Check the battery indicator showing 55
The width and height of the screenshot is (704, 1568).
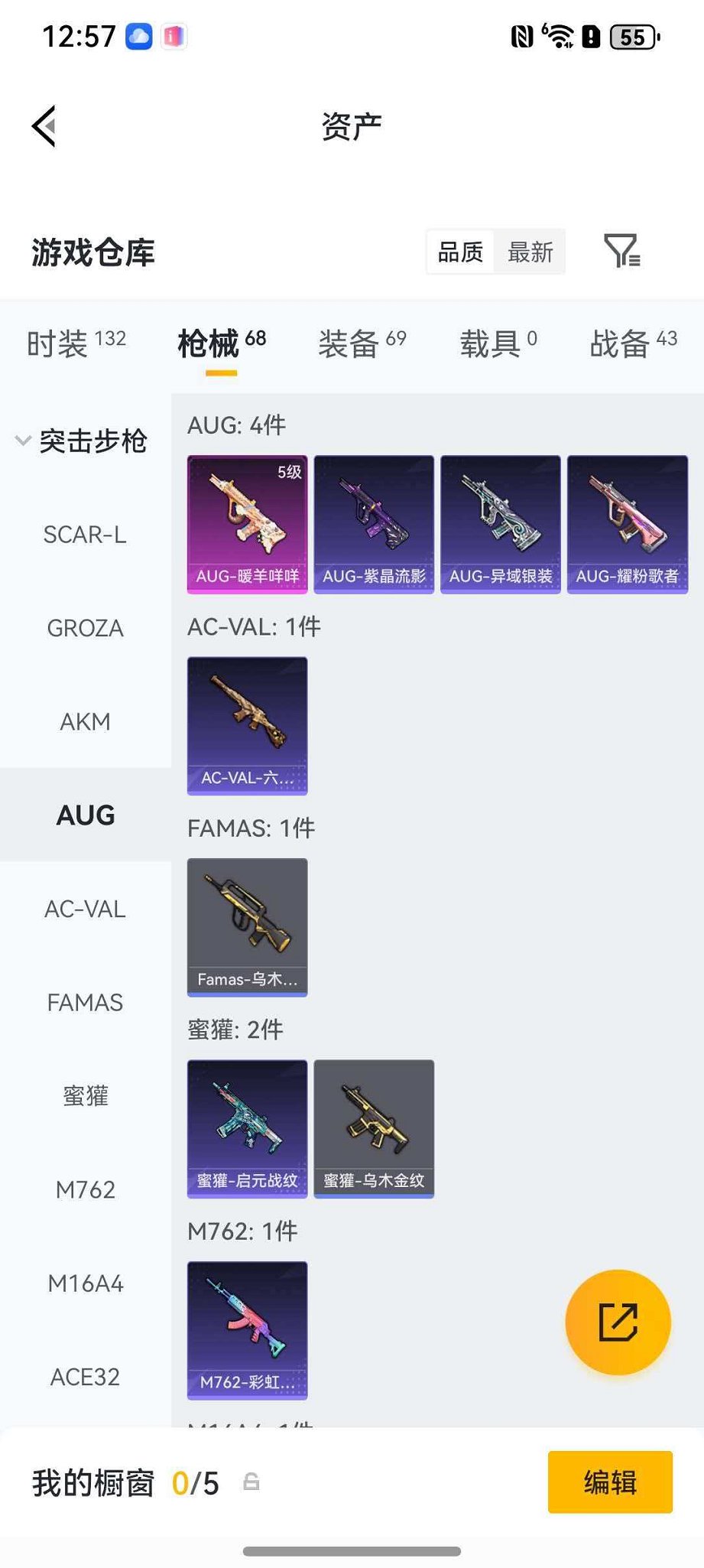634,34
